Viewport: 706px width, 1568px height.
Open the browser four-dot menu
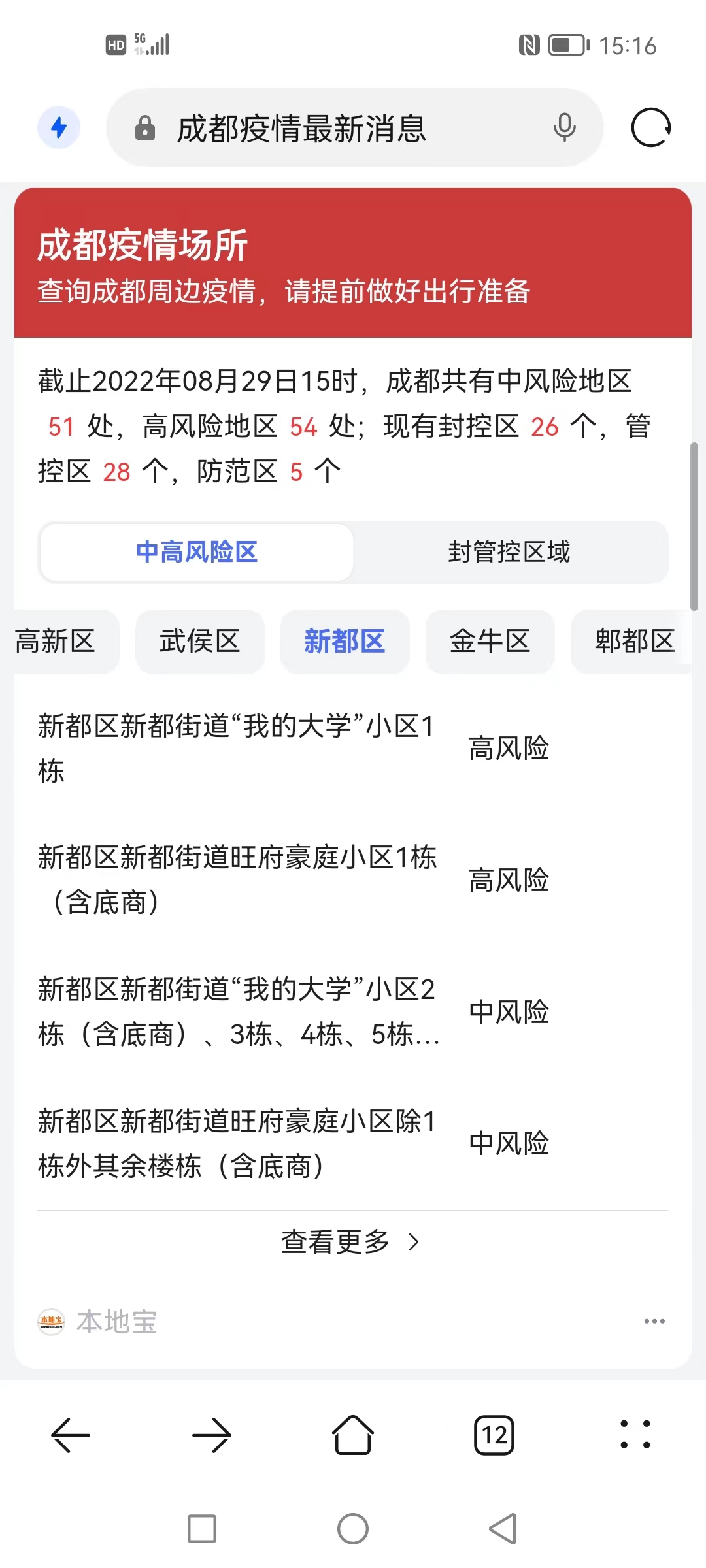[x=635, y=1435]
